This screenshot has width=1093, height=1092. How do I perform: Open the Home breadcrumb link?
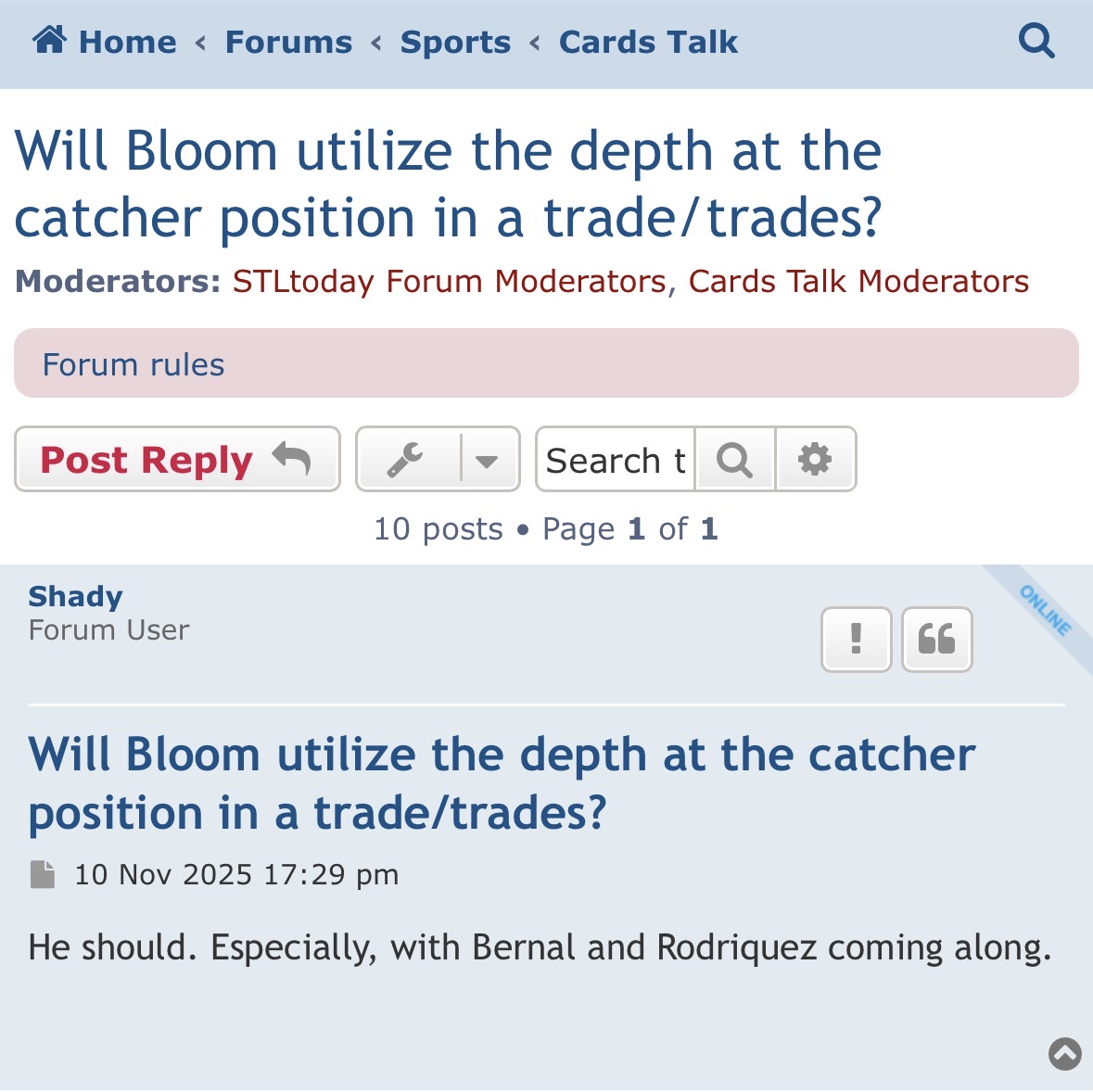[105, 42]
